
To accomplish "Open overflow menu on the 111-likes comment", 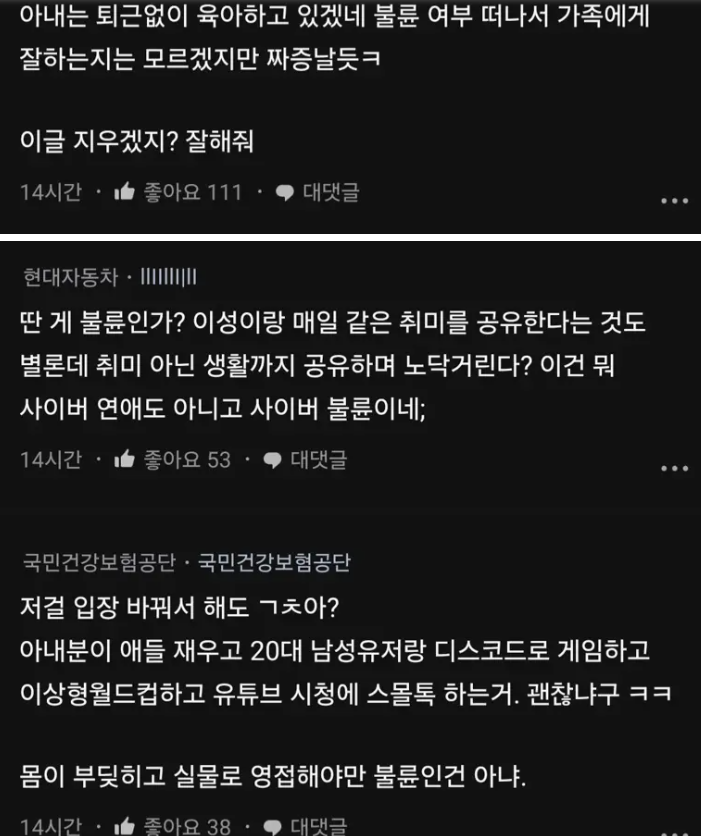I will tap(675, 201).
